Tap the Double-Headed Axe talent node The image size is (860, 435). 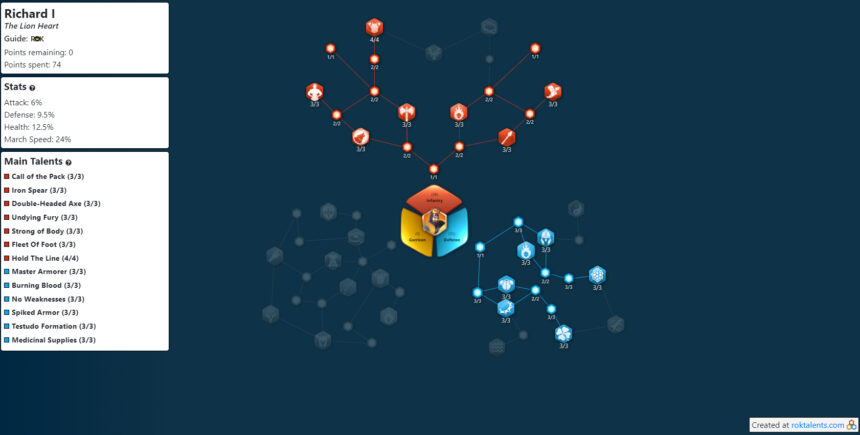coord(406,110)
